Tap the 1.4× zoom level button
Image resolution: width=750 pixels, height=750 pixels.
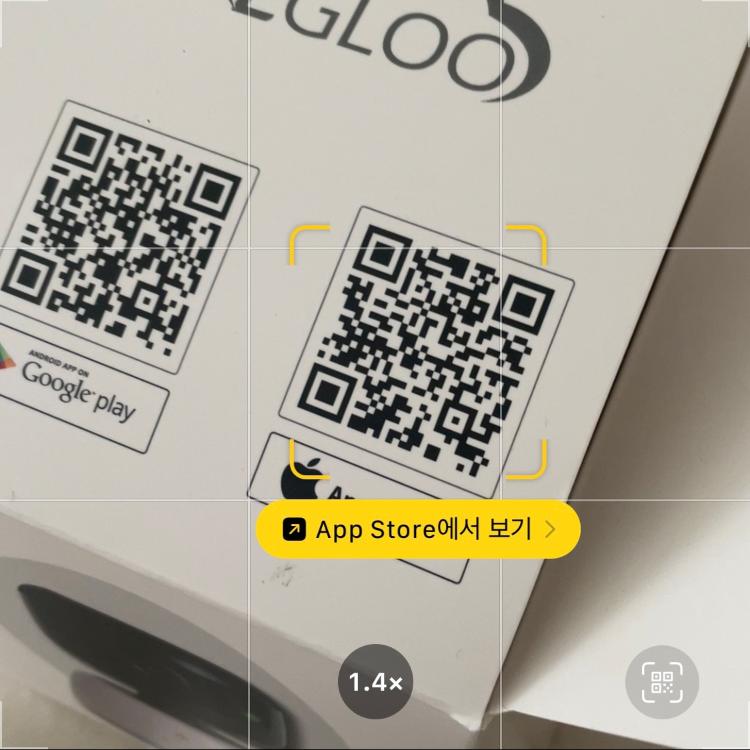tap(375, 683)
